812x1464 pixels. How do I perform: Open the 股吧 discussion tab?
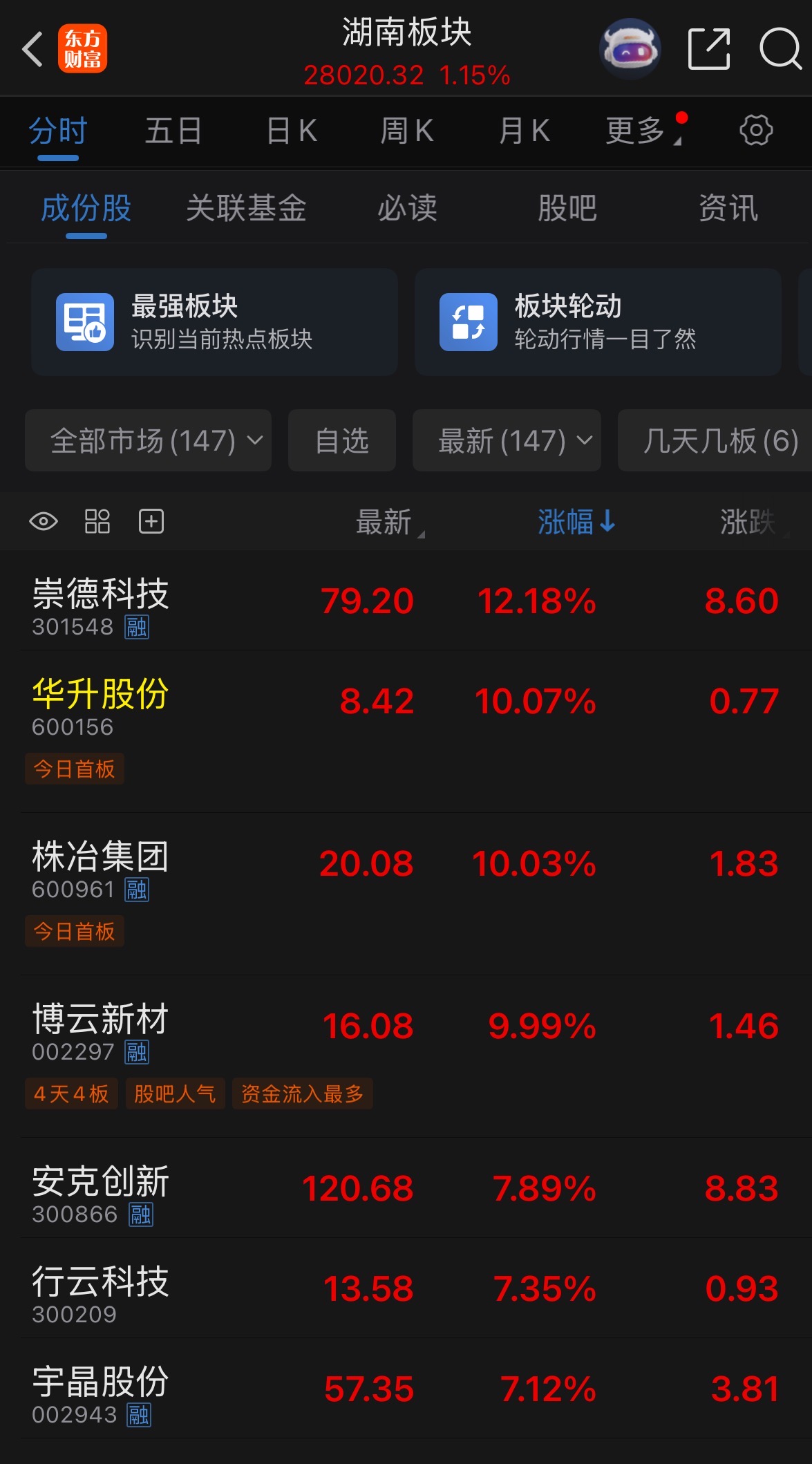[x=567, y=209]
